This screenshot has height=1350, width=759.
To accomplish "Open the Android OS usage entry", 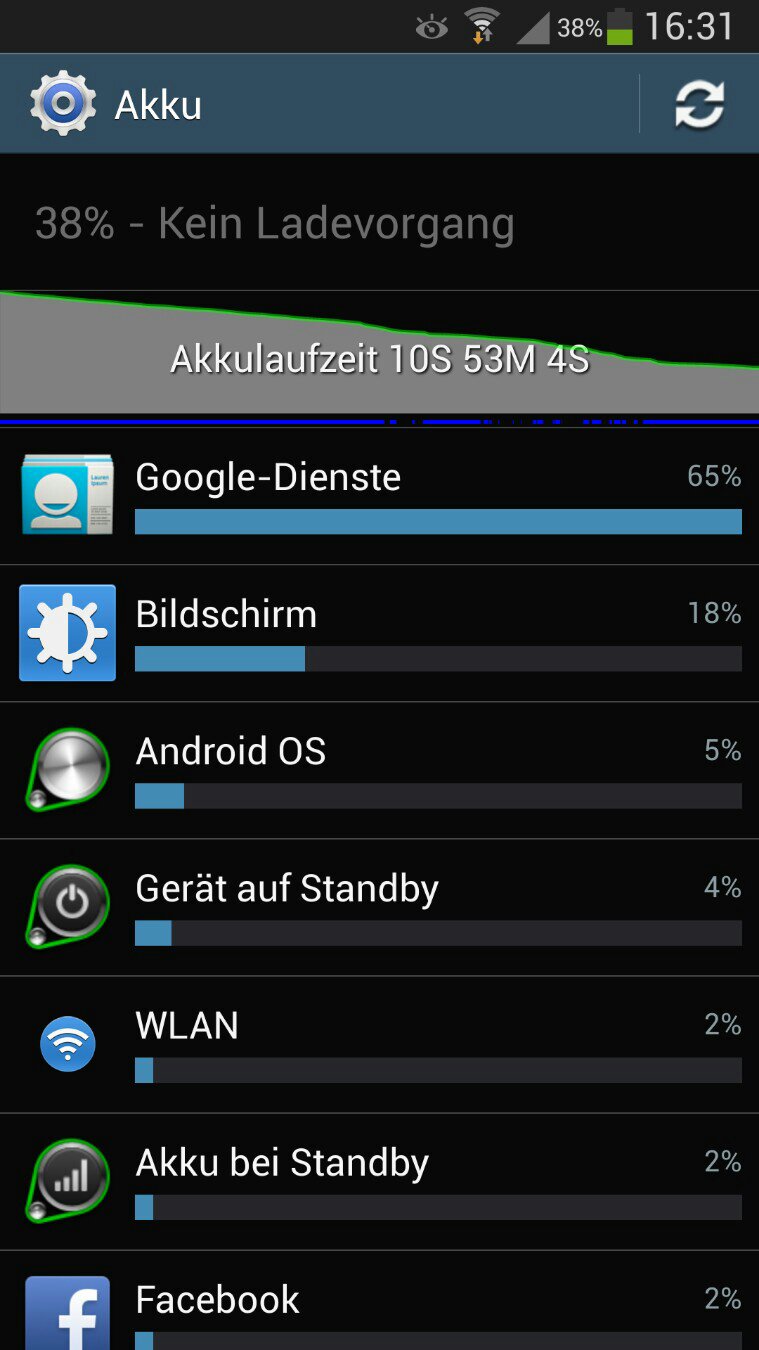I will pyautogui.click(x=379, y=770).
